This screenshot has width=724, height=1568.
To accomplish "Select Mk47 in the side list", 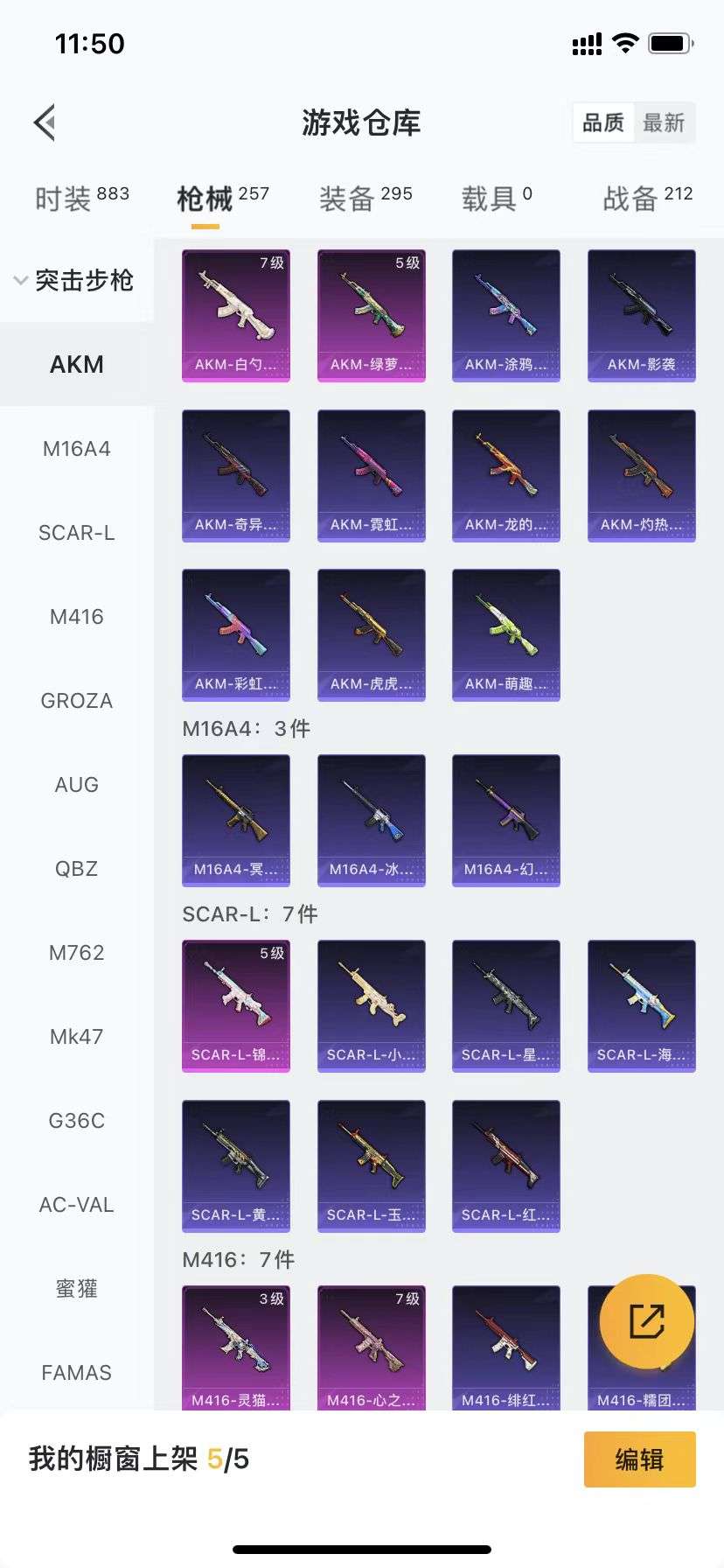I will (x=77, y=1037).
